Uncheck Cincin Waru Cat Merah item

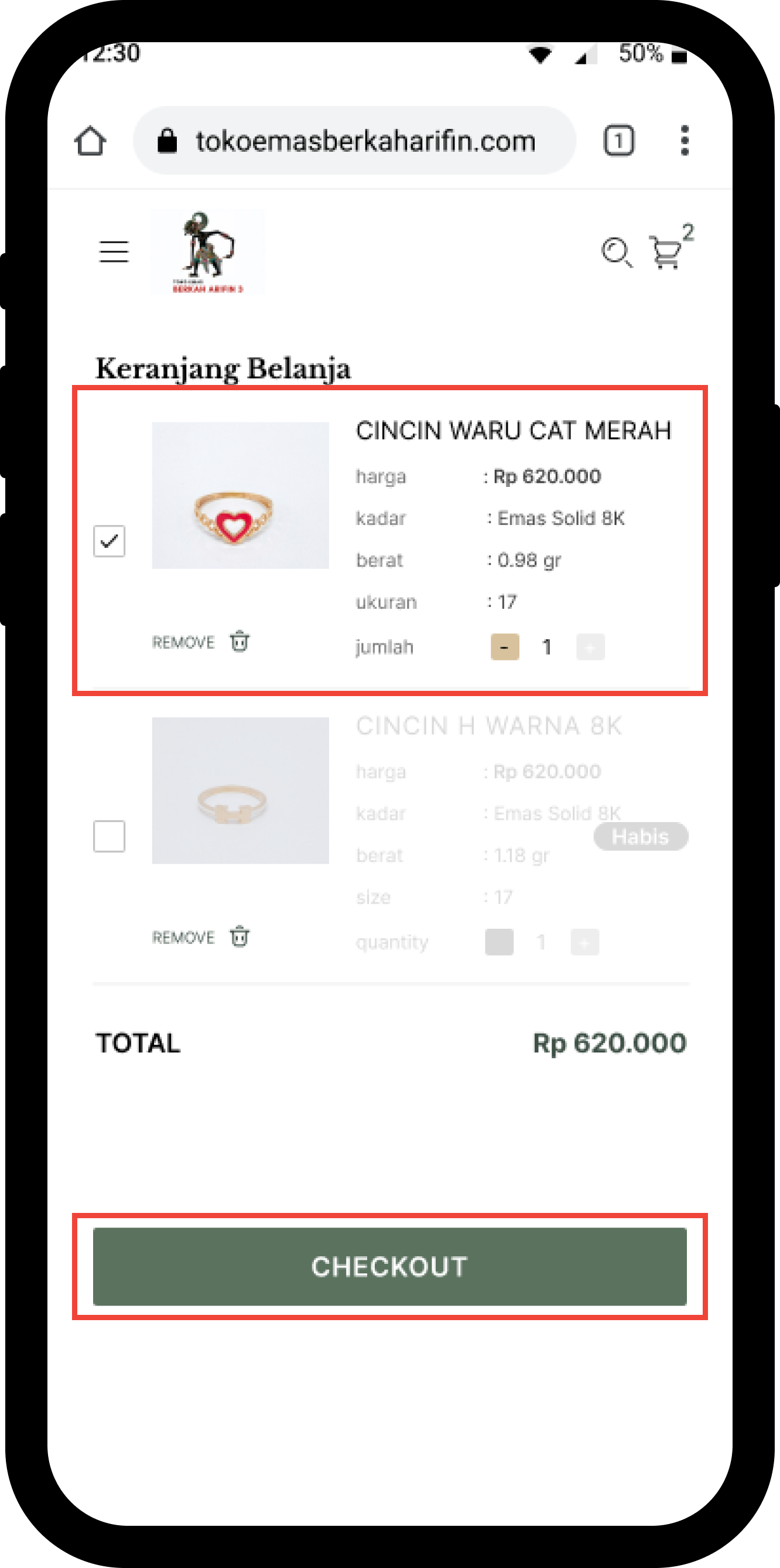[x=110, y=541]
